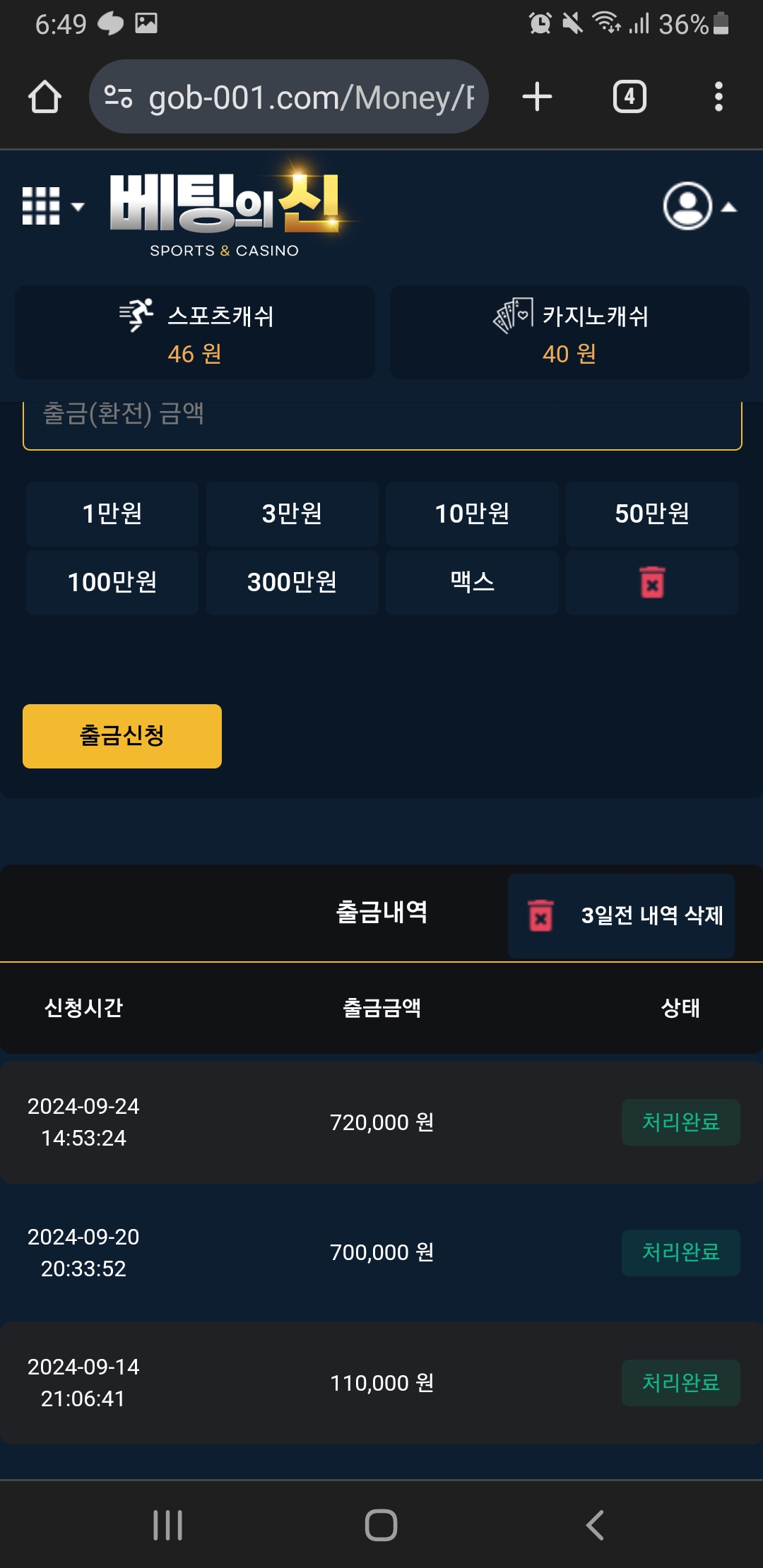Focus the 출금(환전) 금액 input field
Image resolution: width=763 pixels, height=1568 pixels.
coord(381,421)
